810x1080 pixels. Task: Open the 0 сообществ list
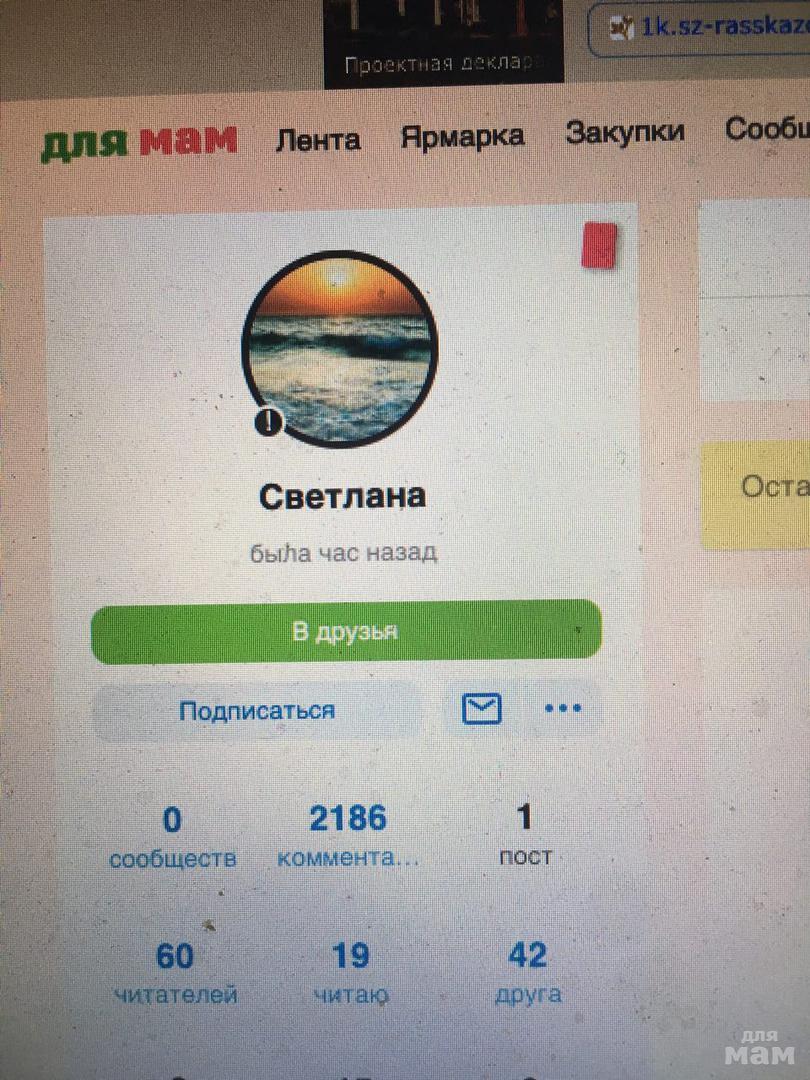point(173,837)
